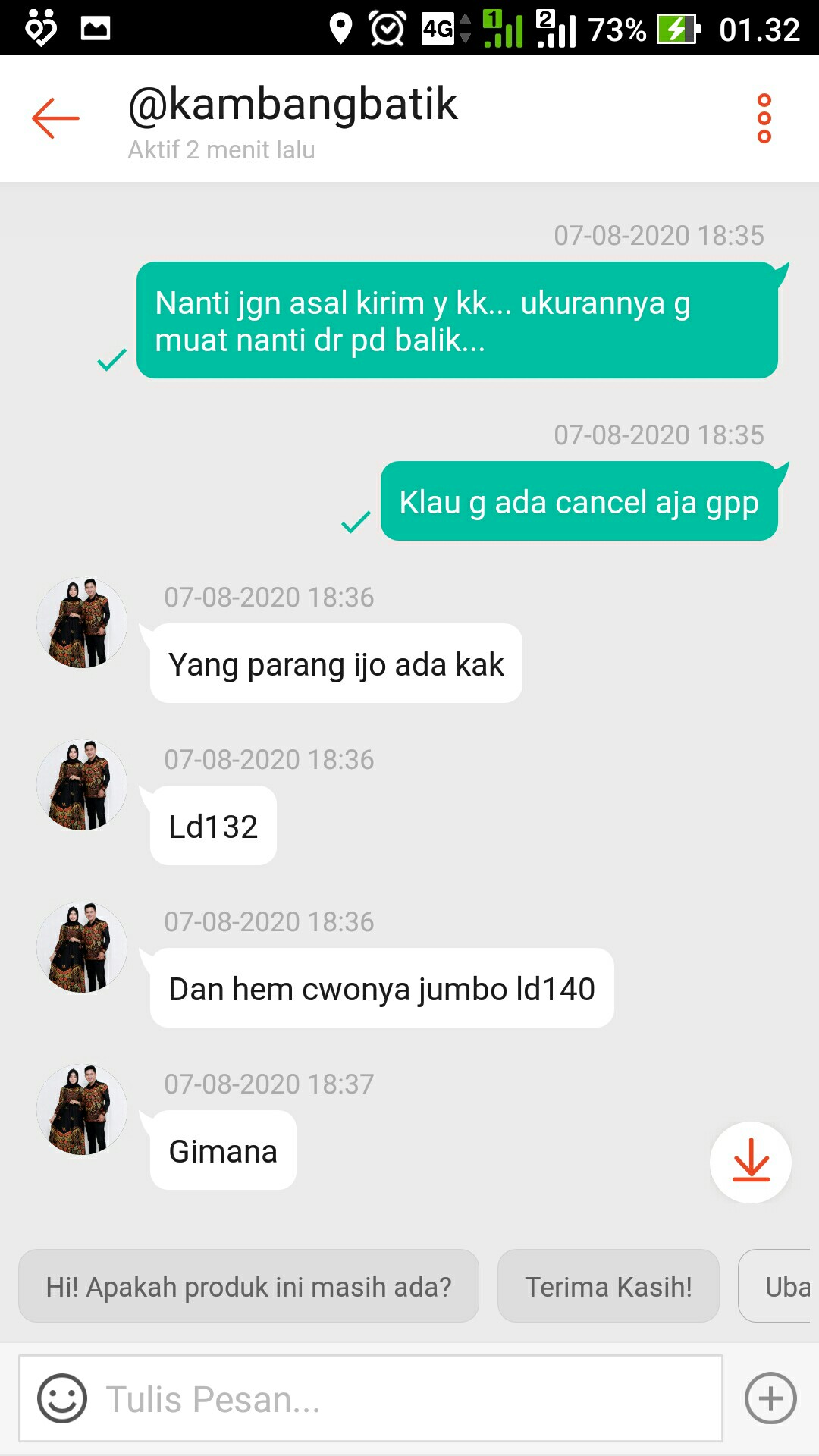Tap the SIM 1 signal indicator
The image size is (819, 1456).
point(502,29)
